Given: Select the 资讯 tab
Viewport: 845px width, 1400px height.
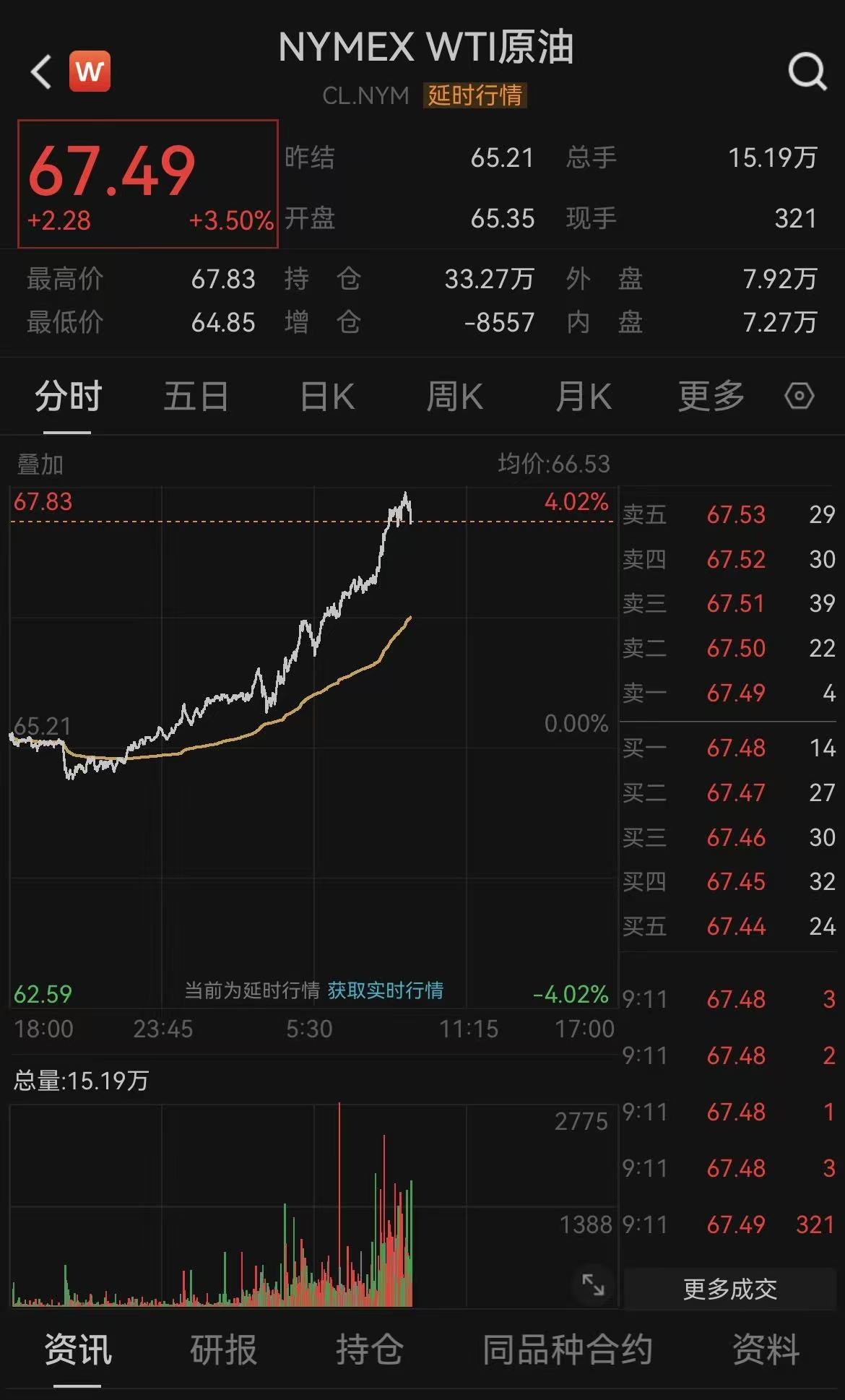Looking at the screenshot, I should click(78, 1349).
